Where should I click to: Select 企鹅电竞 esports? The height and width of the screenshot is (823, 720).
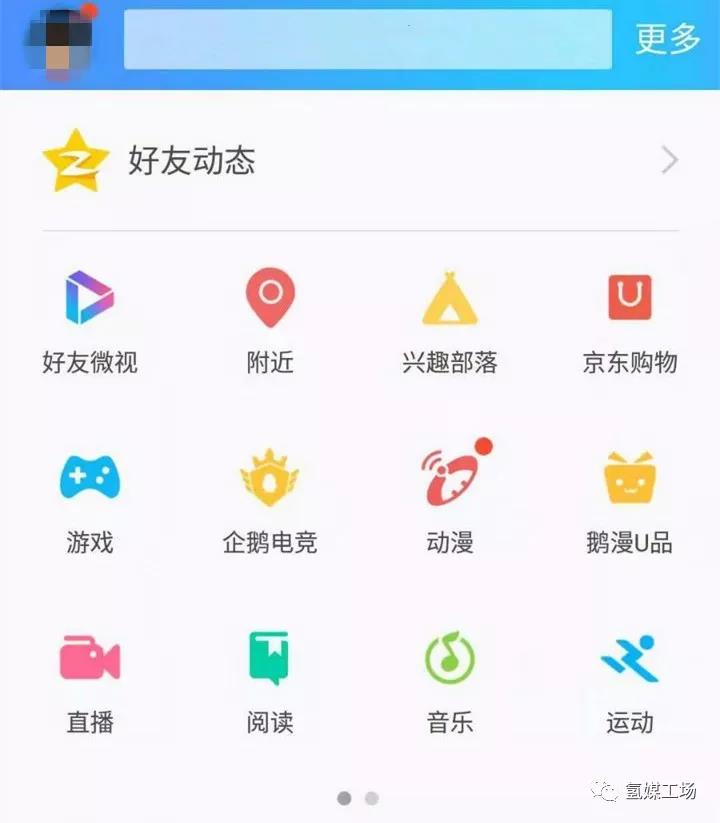point(268,478)
